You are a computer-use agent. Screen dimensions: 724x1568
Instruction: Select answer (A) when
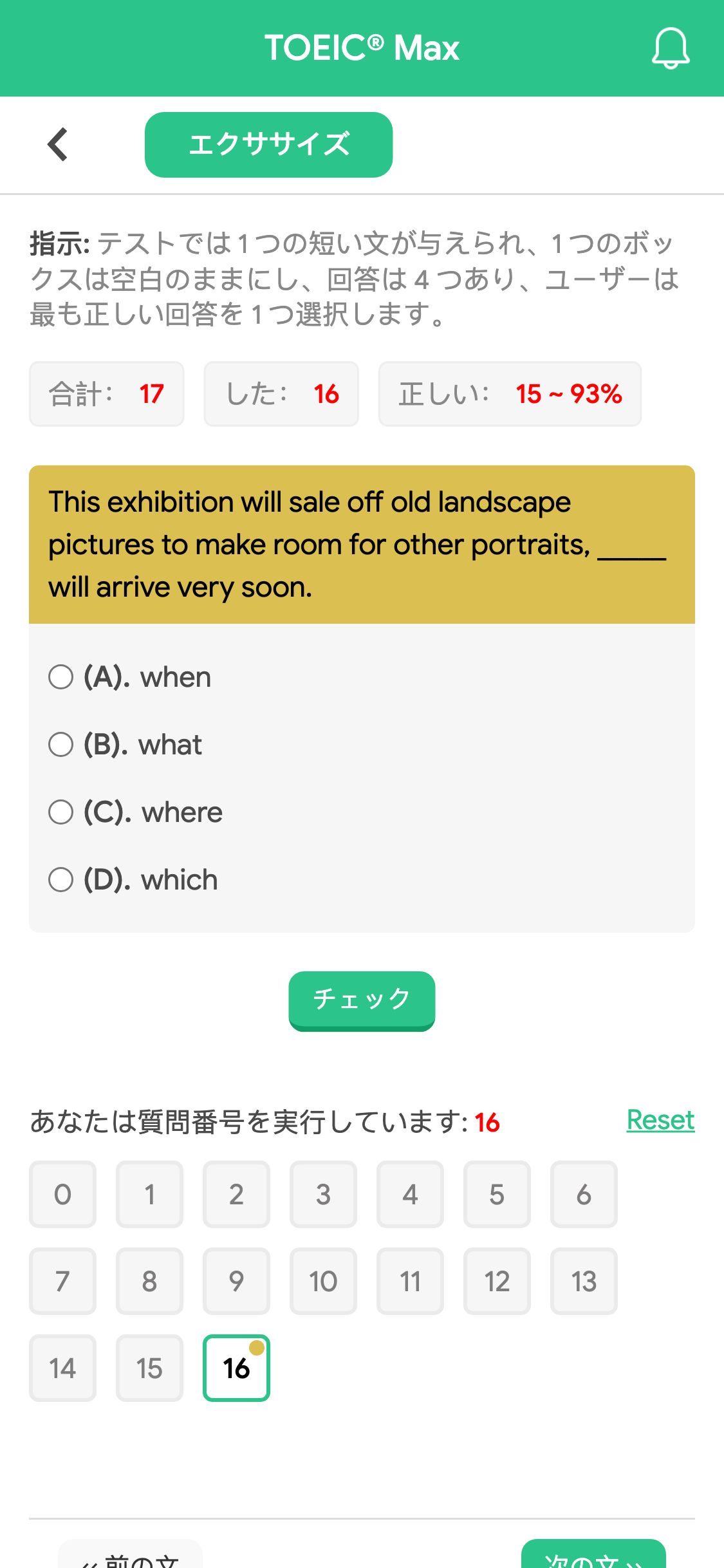(x=130, y=677)
